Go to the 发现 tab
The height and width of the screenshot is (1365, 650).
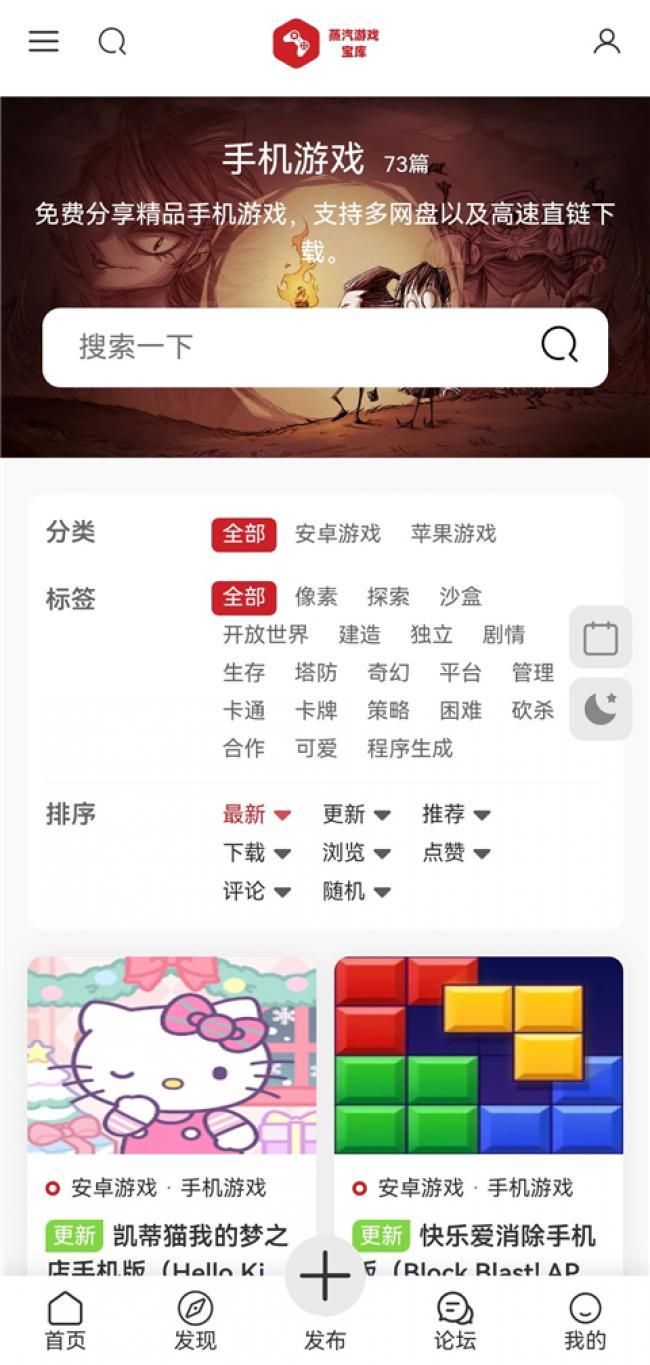pyautogui.click(x=195, y=1321)
